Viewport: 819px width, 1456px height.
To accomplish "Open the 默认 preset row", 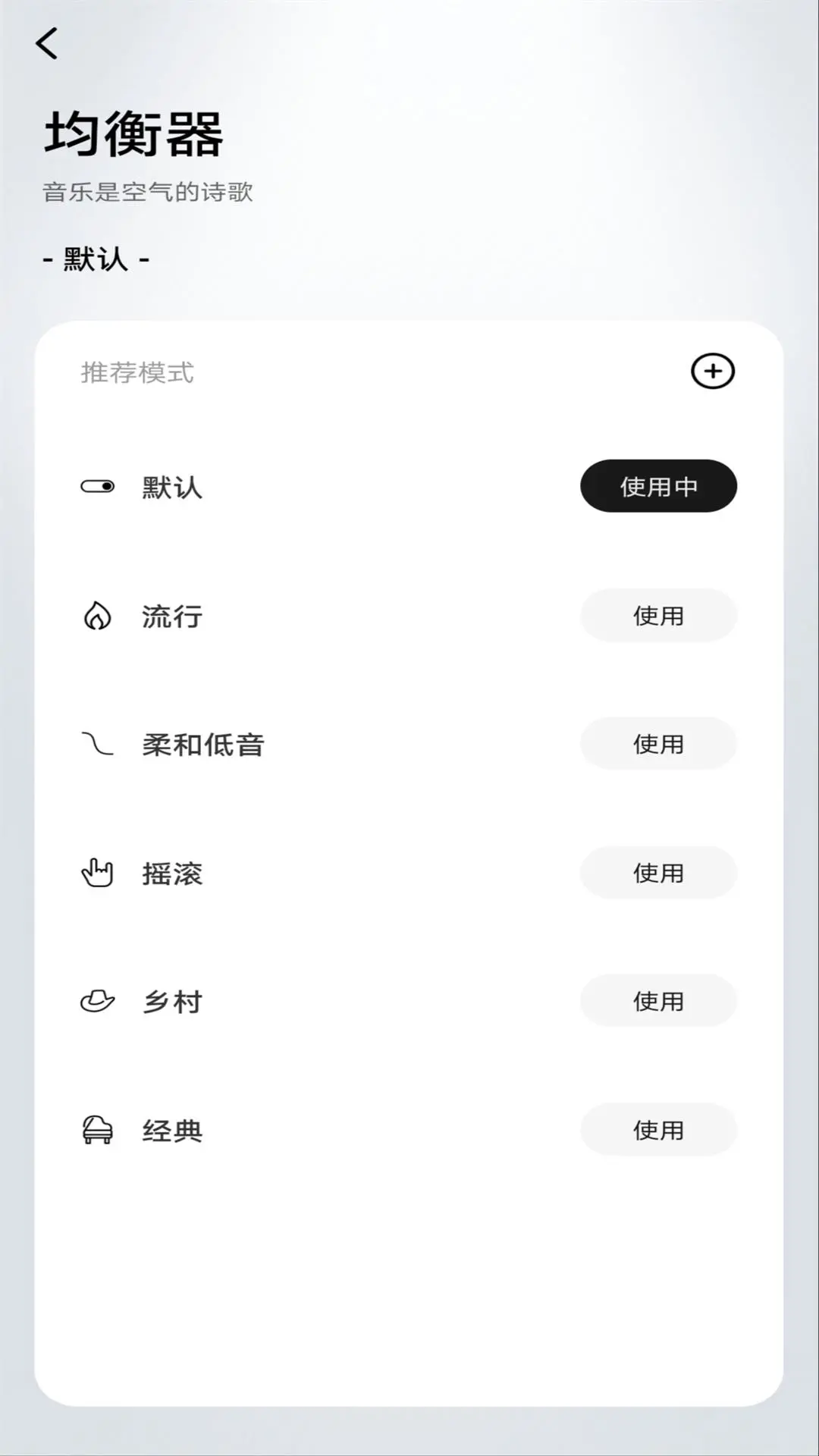I will [x=171, y=486].
